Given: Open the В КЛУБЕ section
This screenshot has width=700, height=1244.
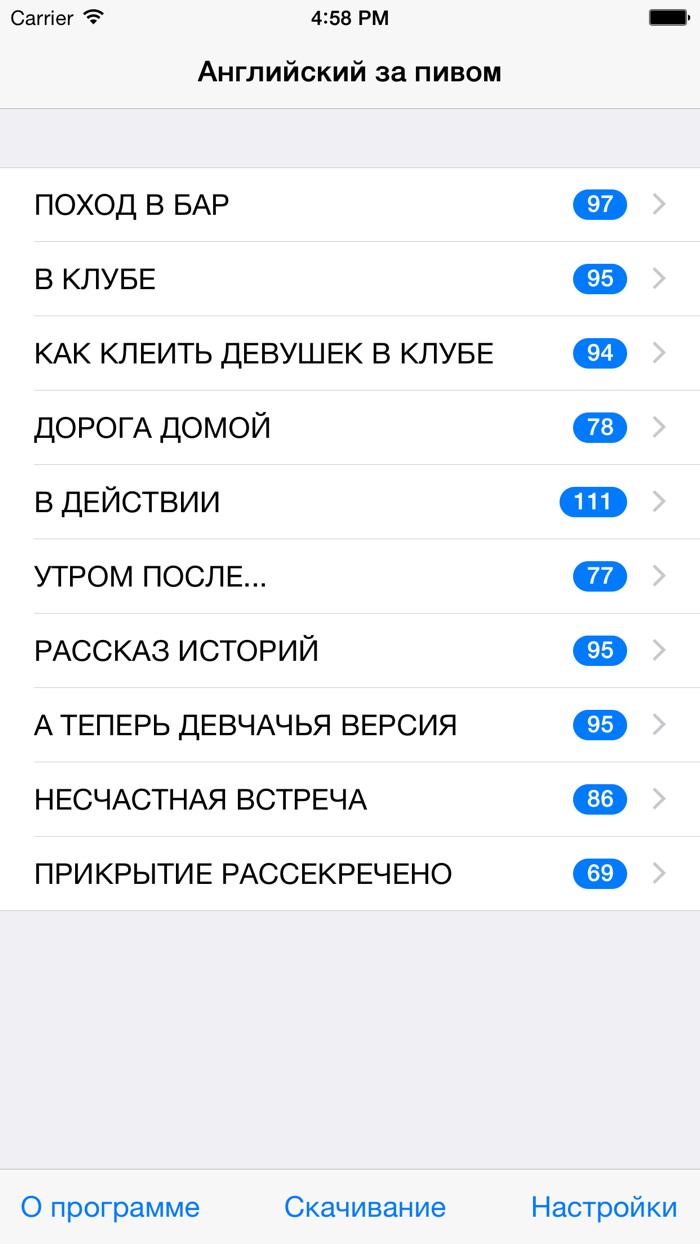Looking at the screenshot, I should [x=350, y=279].
